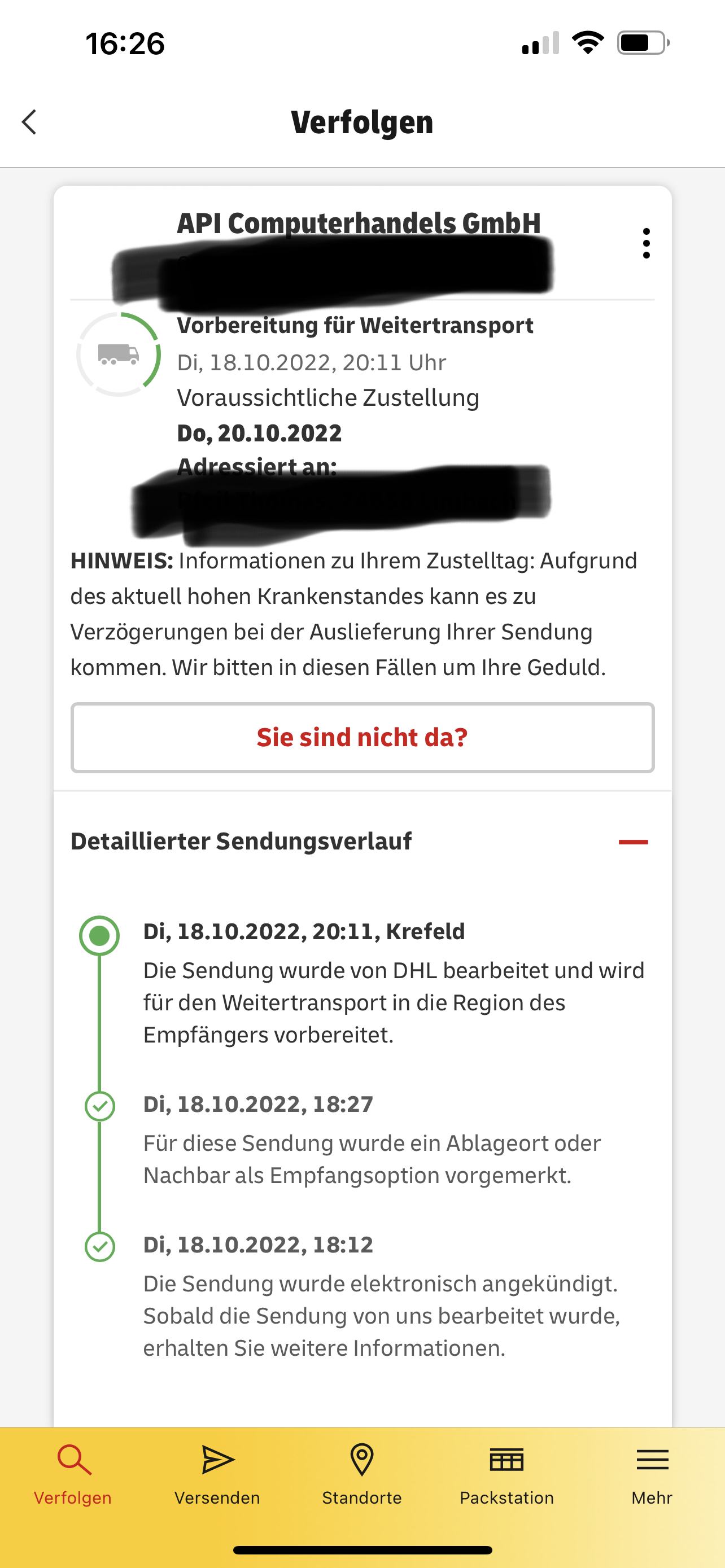The image size is (725, 1568).
Task: Collapse the Detaillierter Sendungsverlauf section
Action: pos(633,842)
